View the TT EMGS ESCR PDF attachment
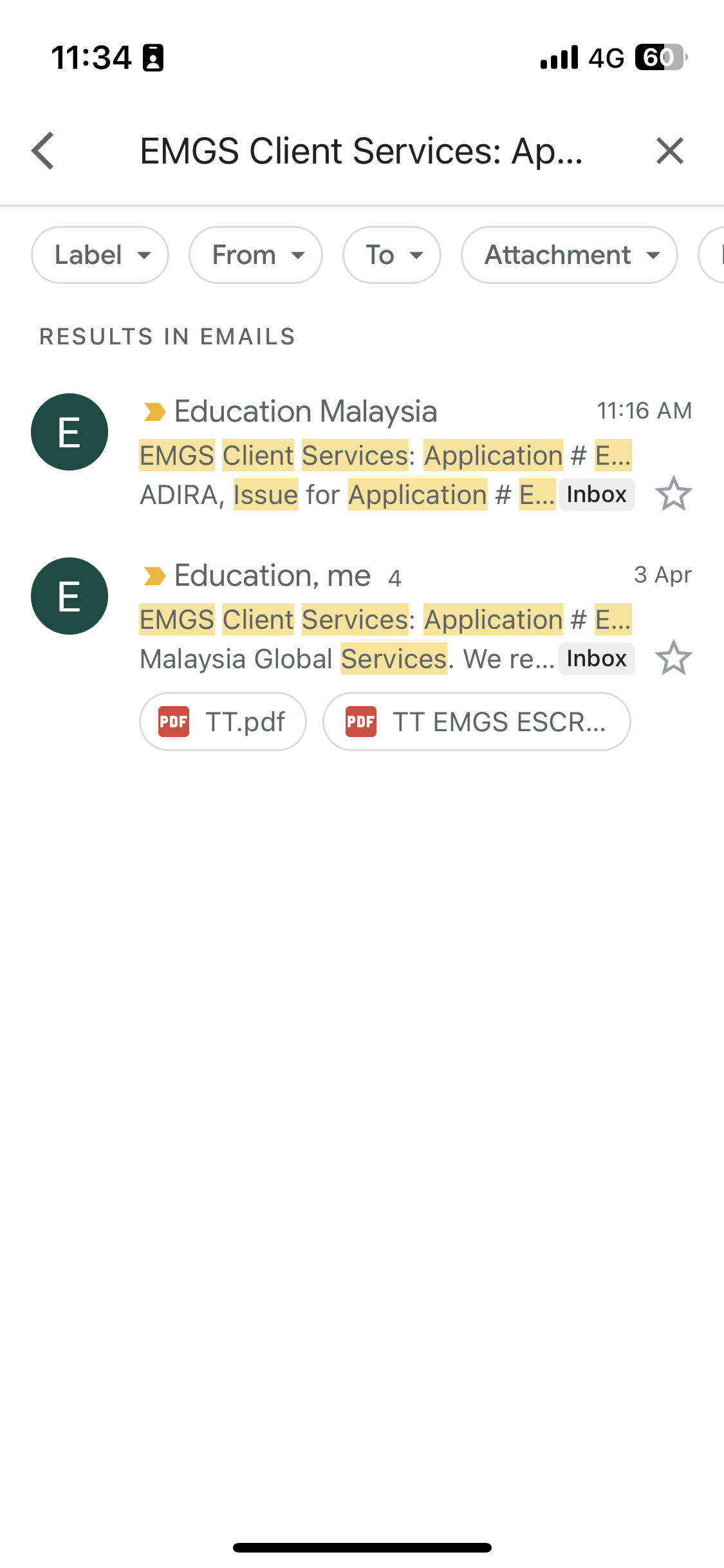 [x=476, y=722]
